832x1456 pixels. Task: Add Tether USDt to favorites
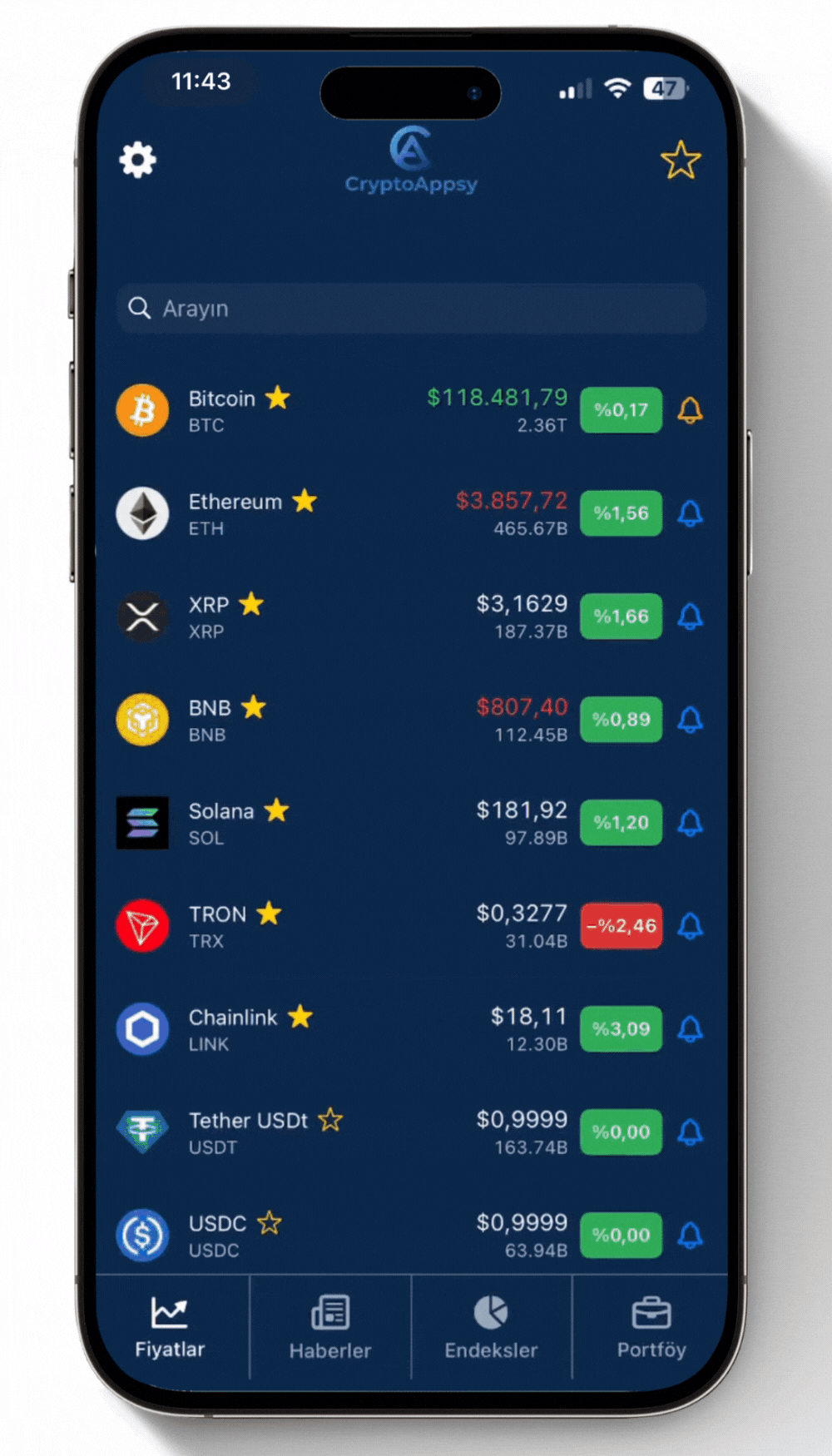pos(330,1120)
